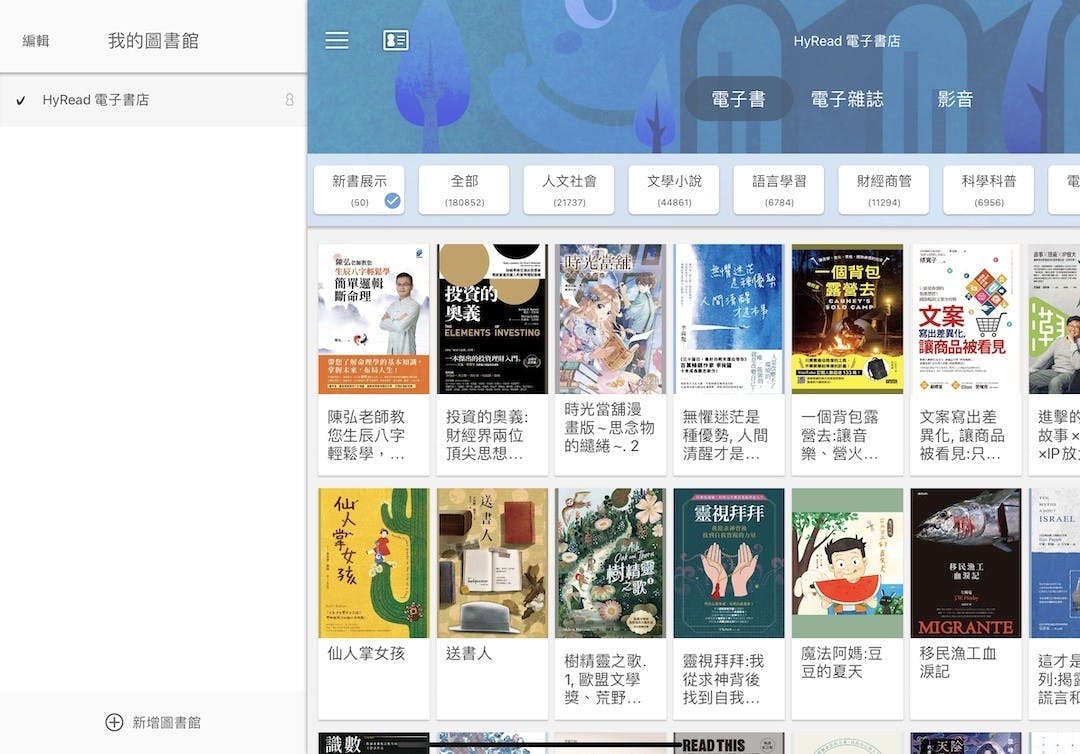Select the 電子書 tab
The height and width of the screenshot is (754, 1080).
click(739, 99)
